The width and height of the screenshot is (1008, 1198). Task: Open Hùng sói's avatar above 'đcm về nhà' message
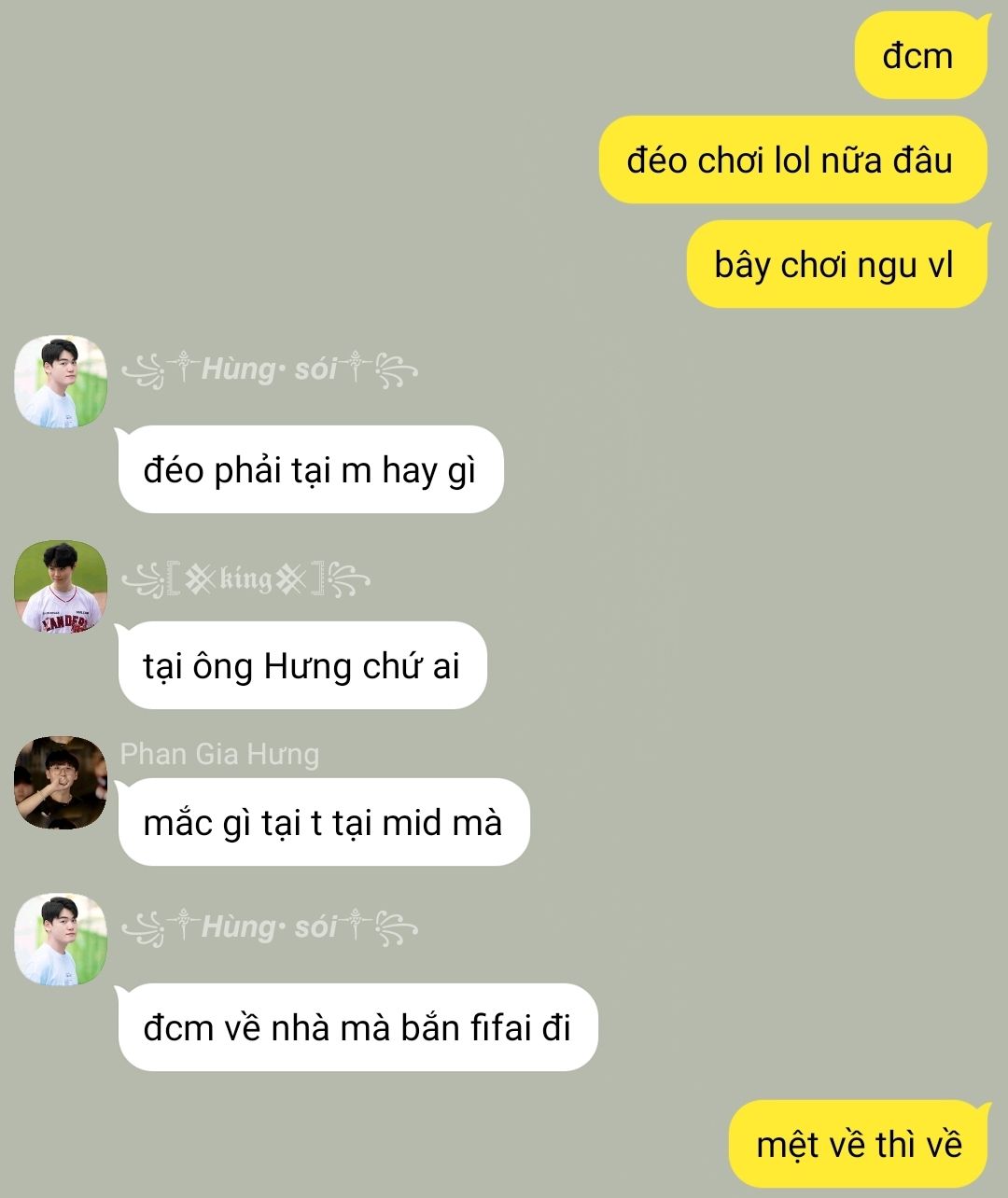tap(61, 940)
